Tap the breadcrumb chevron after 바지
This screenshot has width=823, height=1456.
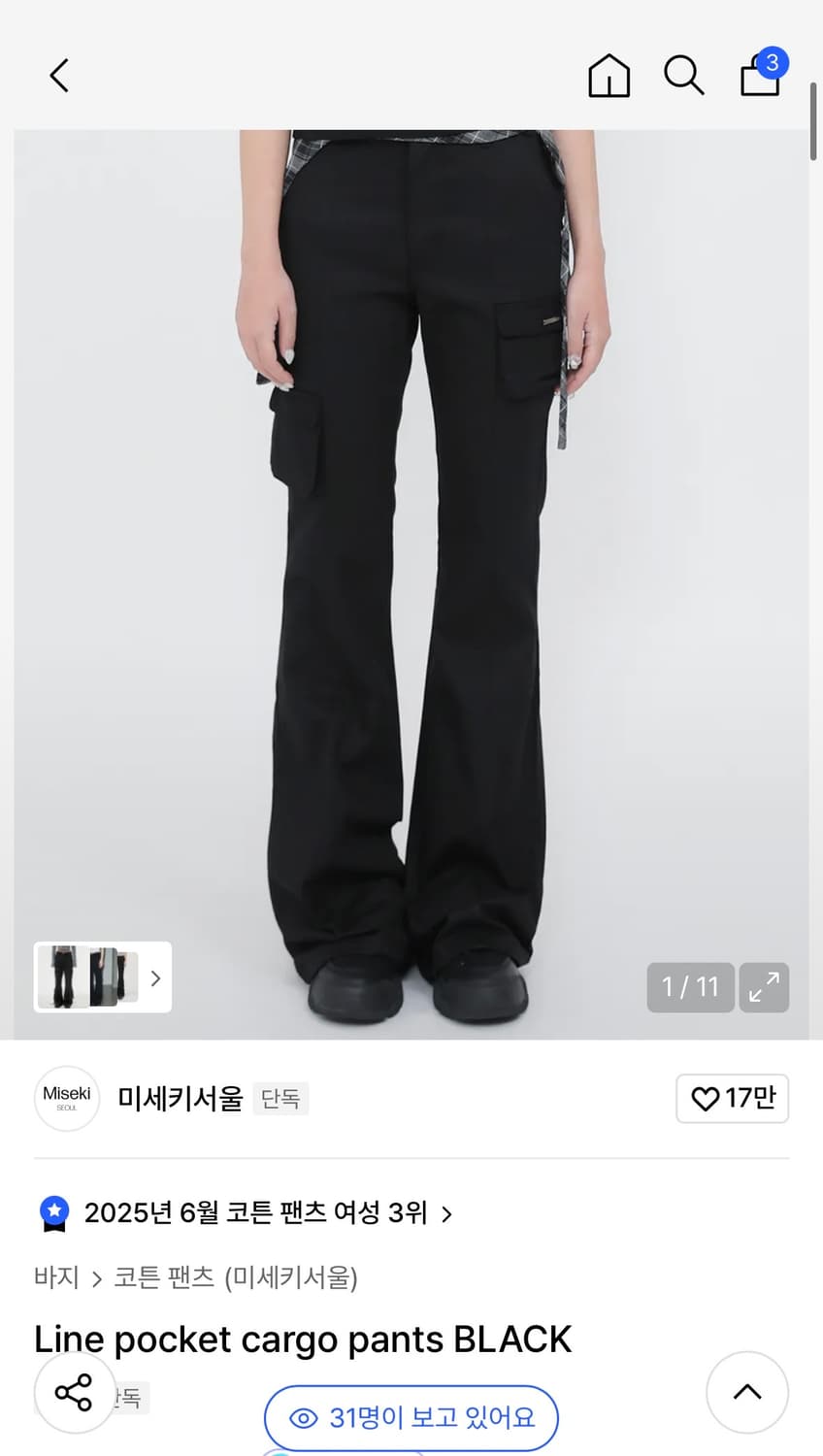[95, 1278]
